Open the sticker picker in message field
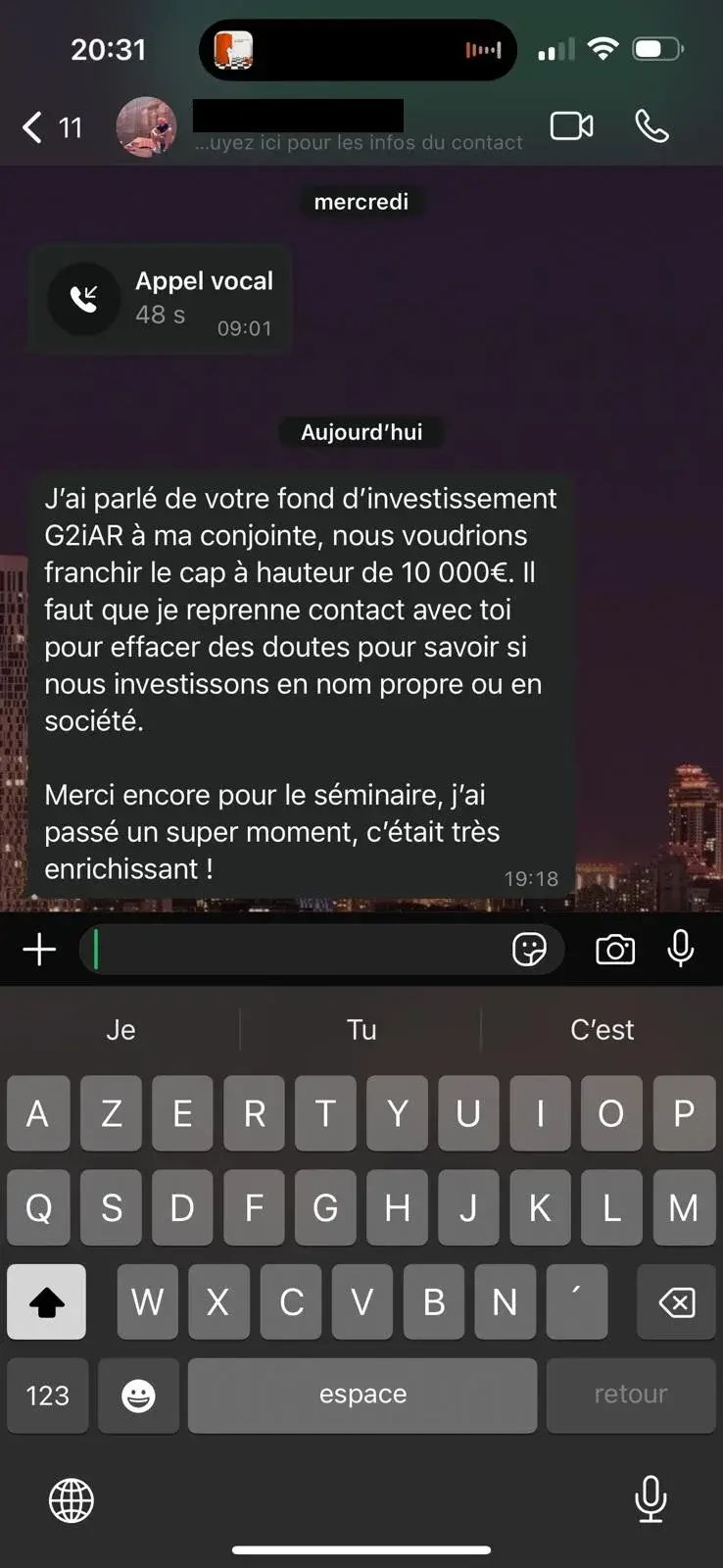 click(529, 950)
